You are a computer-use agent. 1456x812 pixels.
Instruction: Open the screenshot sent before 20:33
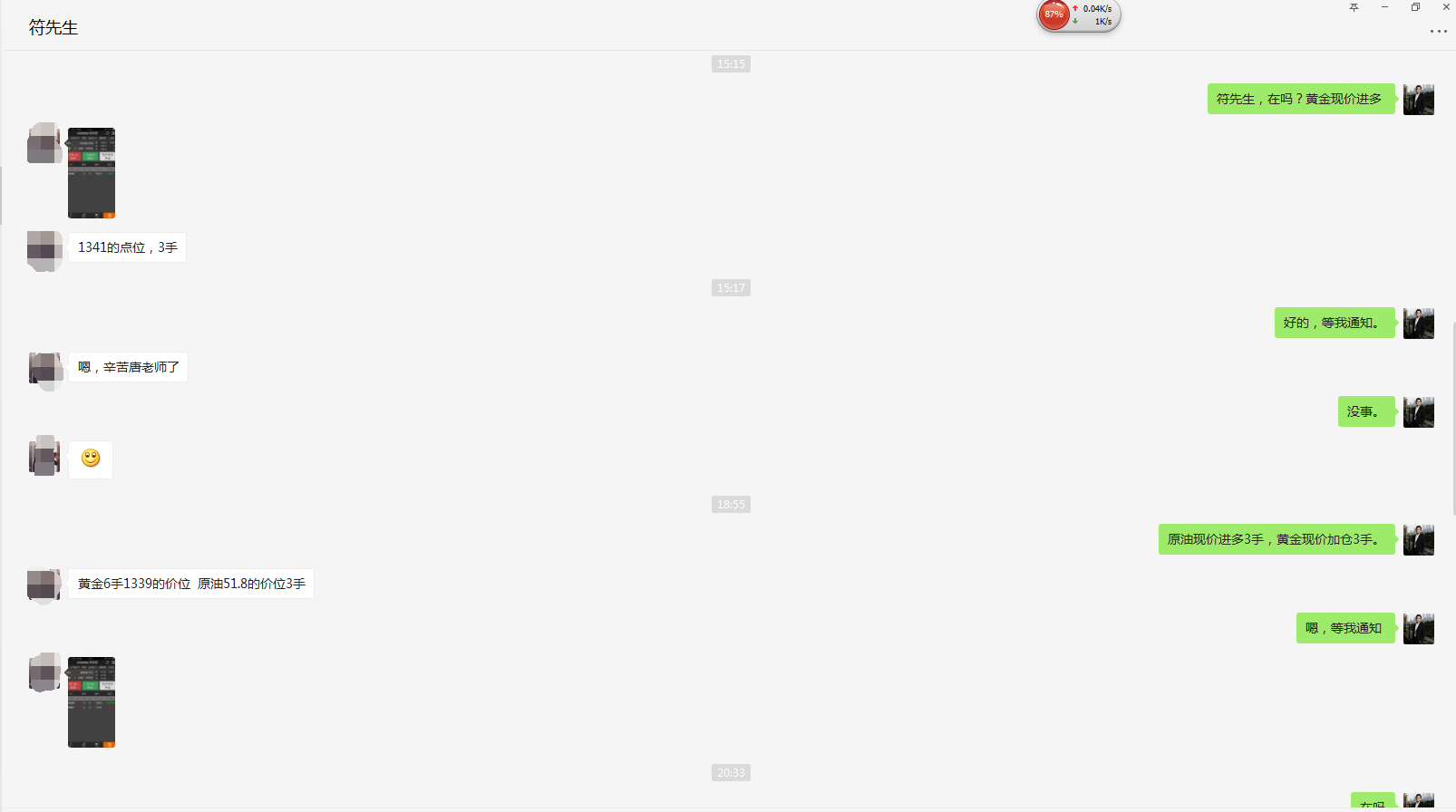(92, 702)
